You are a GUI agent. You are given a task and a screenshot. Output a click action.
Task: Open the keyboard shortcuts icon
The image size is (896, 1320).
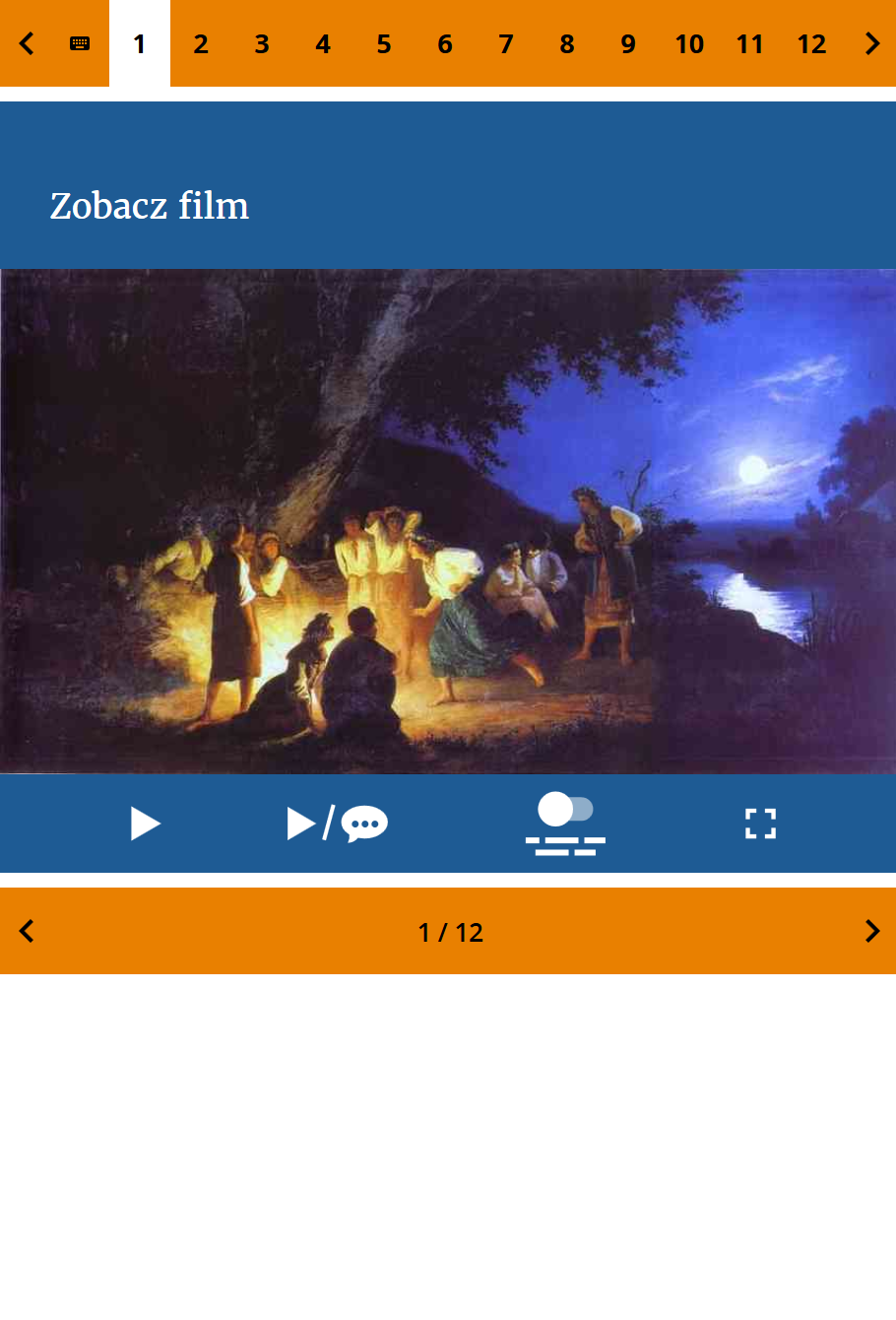(80, 44)
